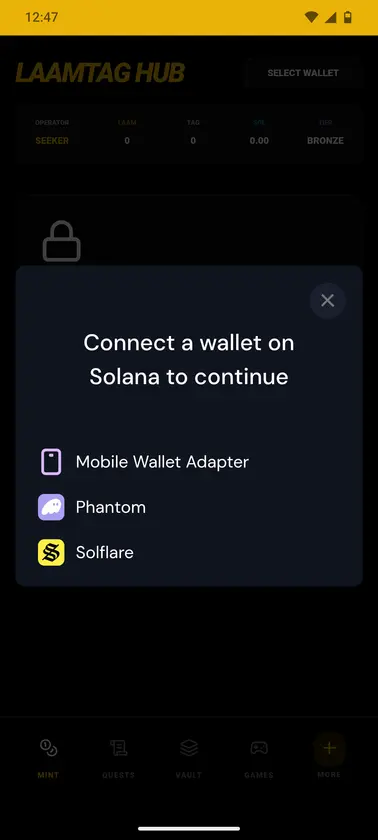
Task: Close the connect wallet dialog
Action: pyautogui.click(x=328, y=301)
